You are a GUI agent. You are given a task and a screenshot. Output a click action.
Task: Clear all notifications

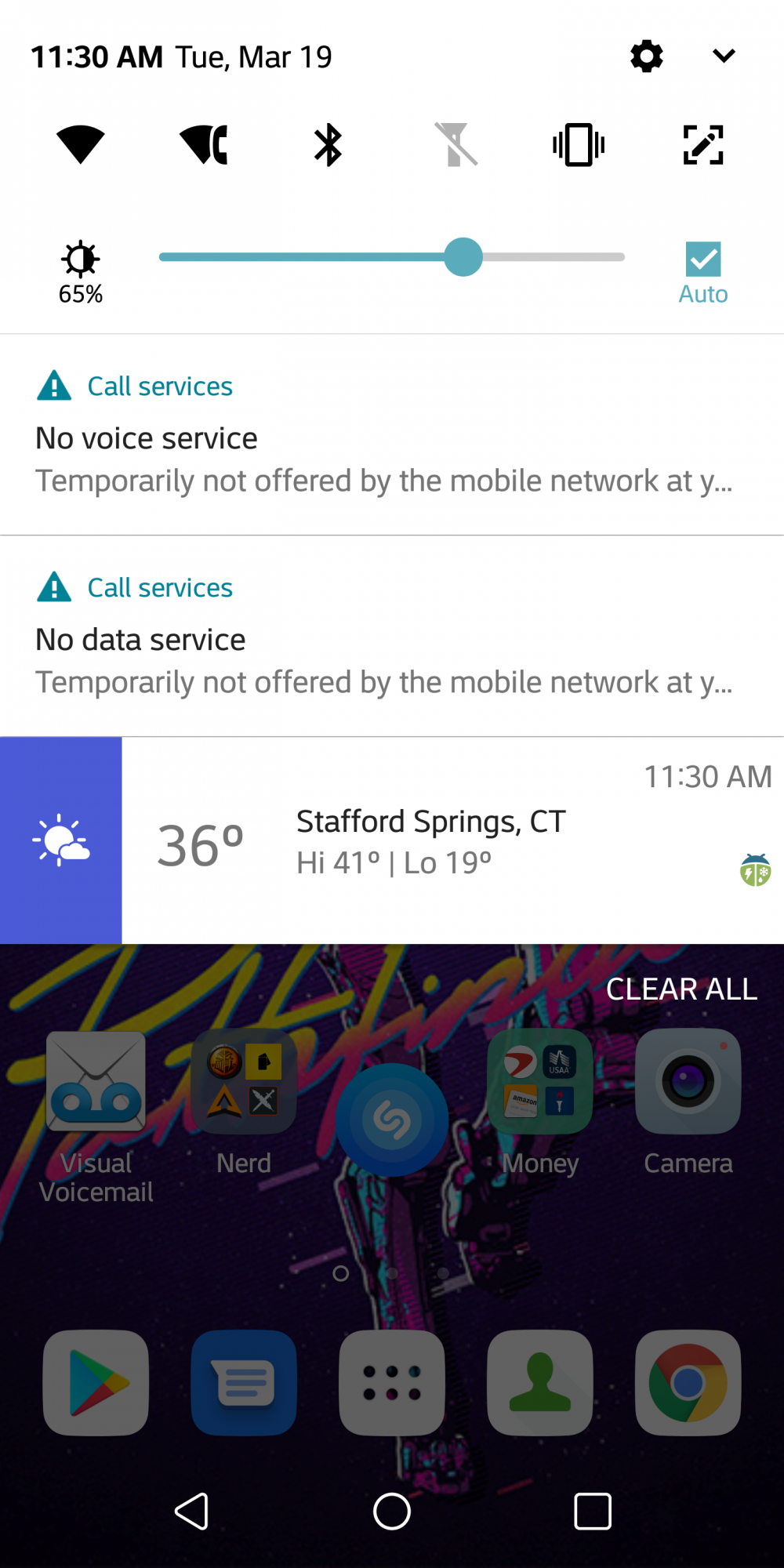pos(681,989)
